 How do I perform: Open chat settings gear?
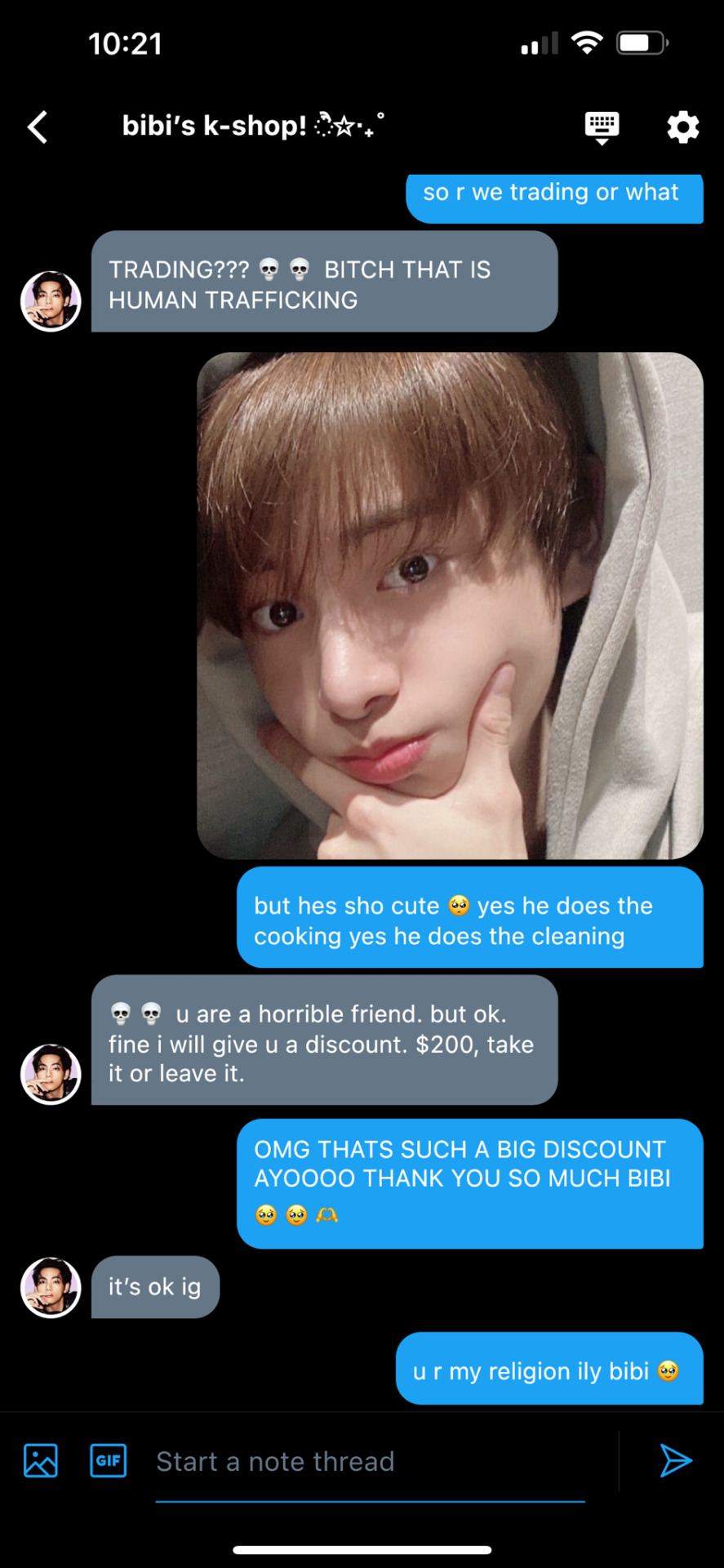pyautogui.click(x=682, y=127)
